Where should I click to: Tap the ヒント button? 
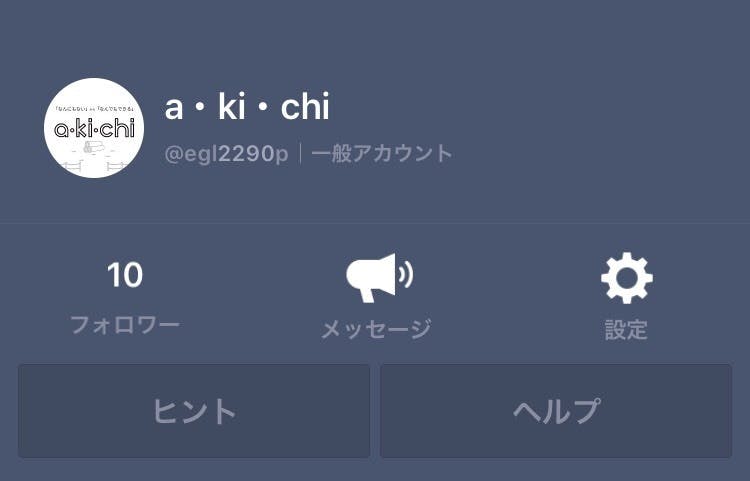coord(194,411)
